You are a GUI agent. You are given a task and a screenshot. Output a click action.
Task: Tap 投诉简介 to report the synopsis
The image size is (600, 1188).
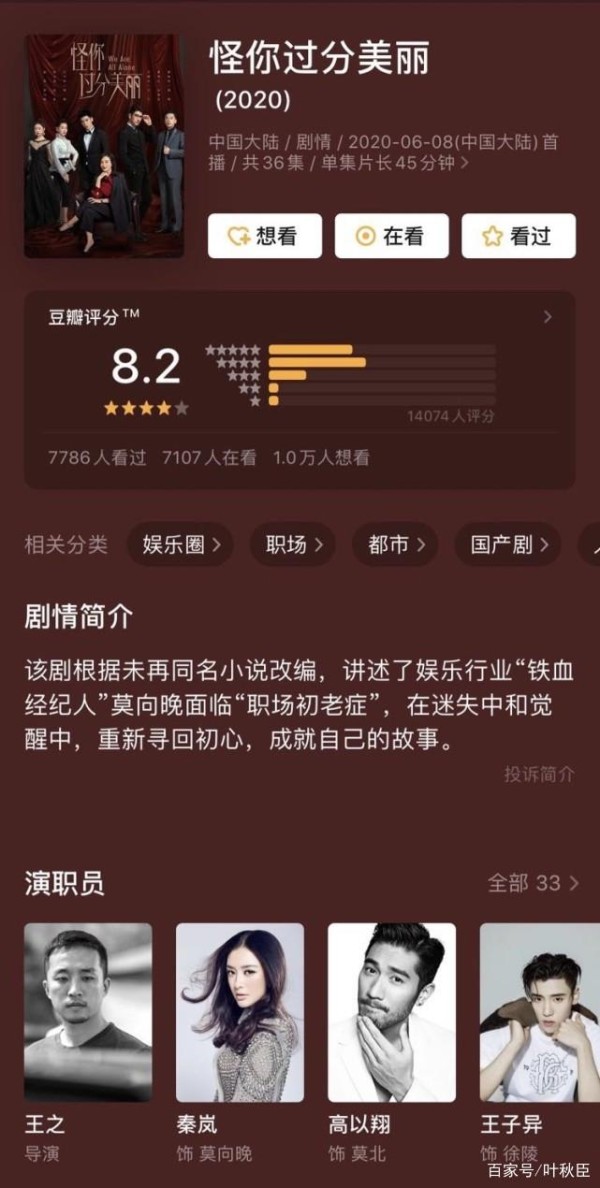click(x=539, y=774)
